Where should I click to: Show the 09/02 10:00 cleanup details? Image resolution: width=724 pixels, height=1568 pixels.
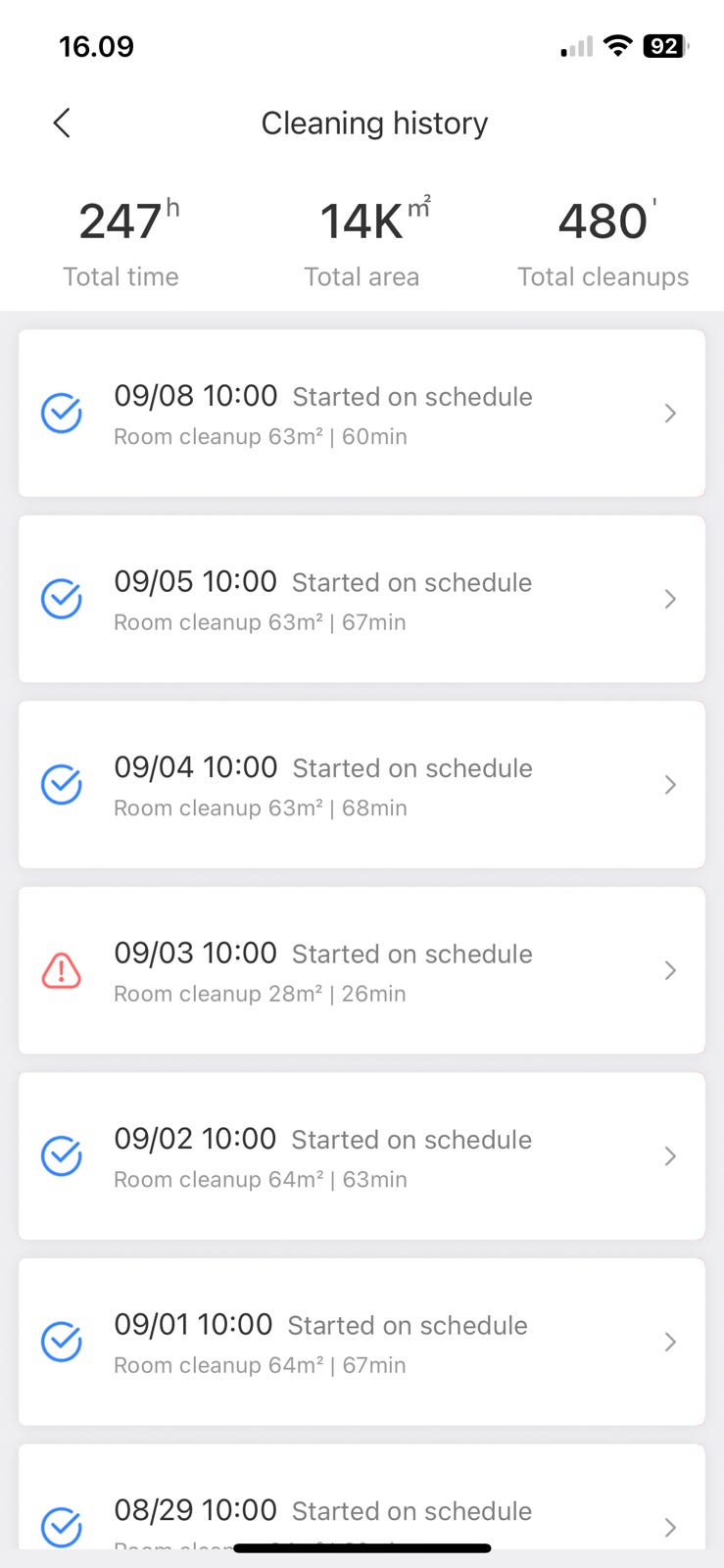coord(362,1156)
